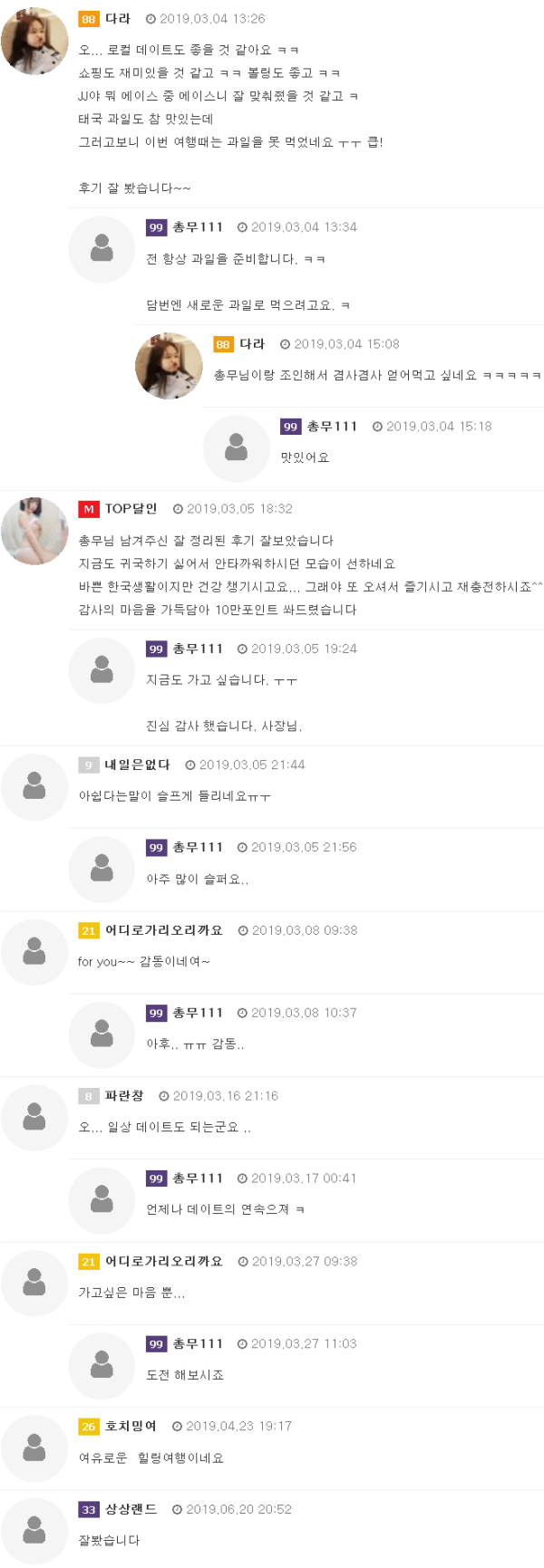Tap 다라's name on the 13:26 comment
Screen dimensions: 544x1568
point(118,18)
